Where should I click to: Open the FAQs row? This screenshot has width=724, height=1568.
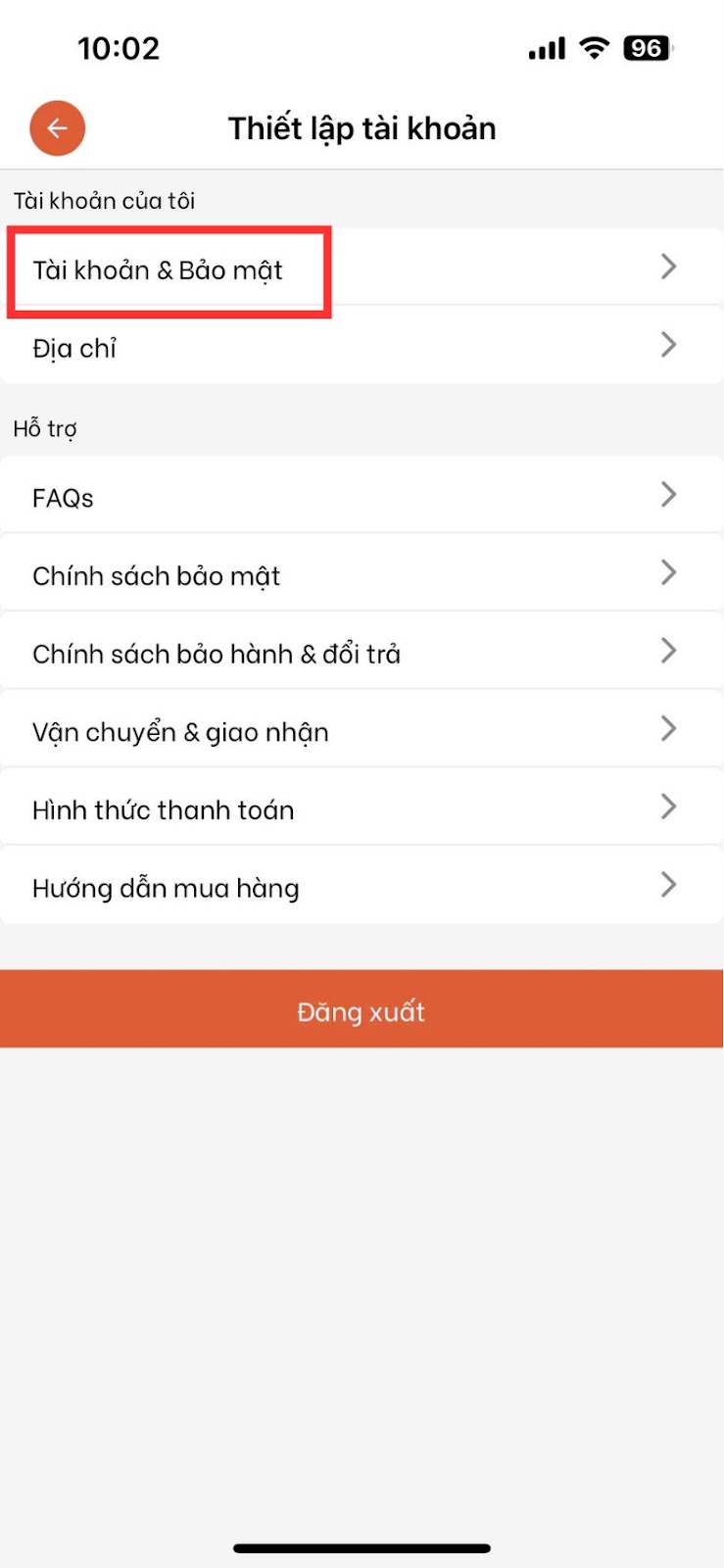tap(362, 495)
